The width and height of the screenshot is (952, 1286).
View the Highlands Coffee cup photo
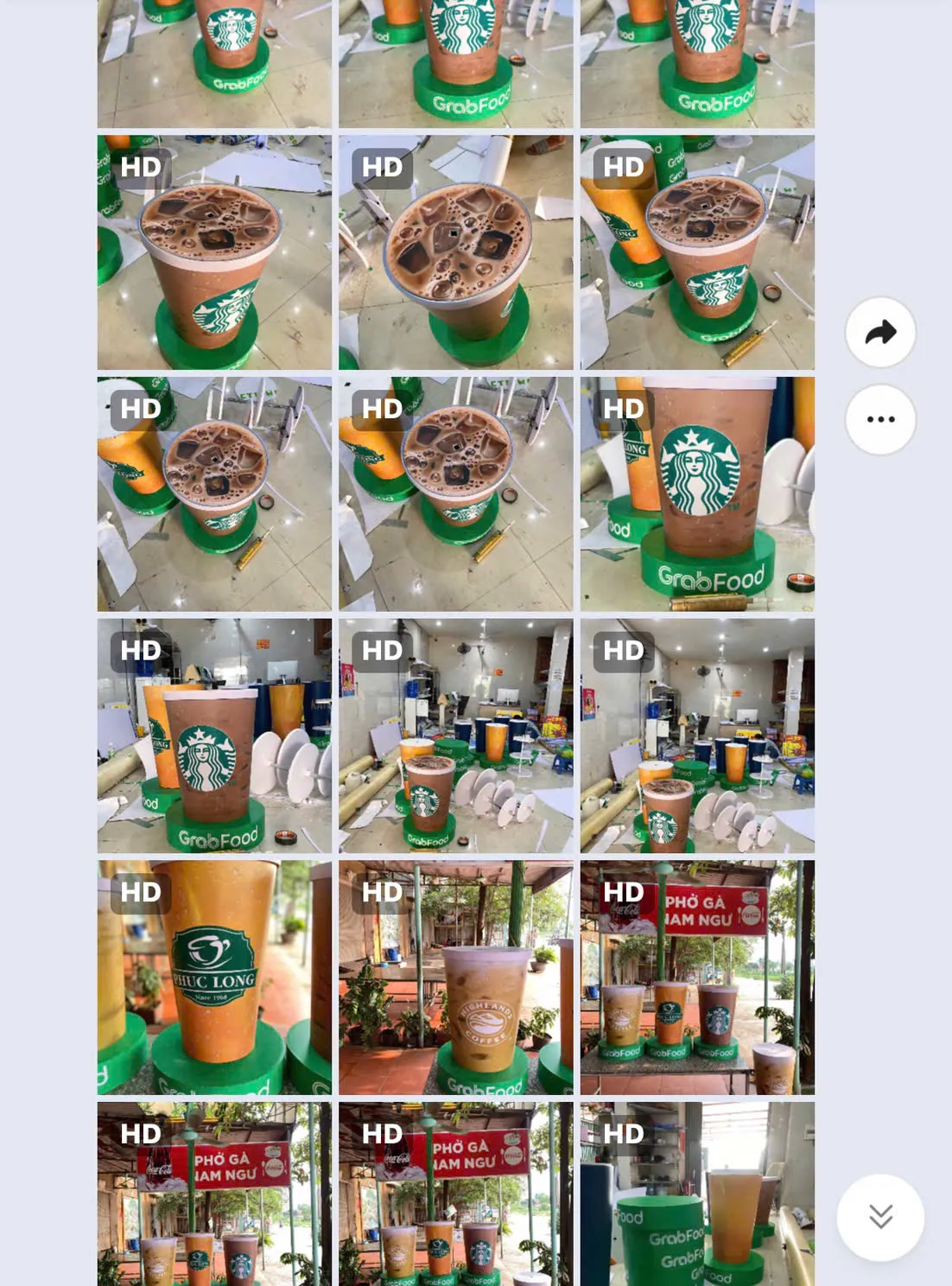pos(455,977)
